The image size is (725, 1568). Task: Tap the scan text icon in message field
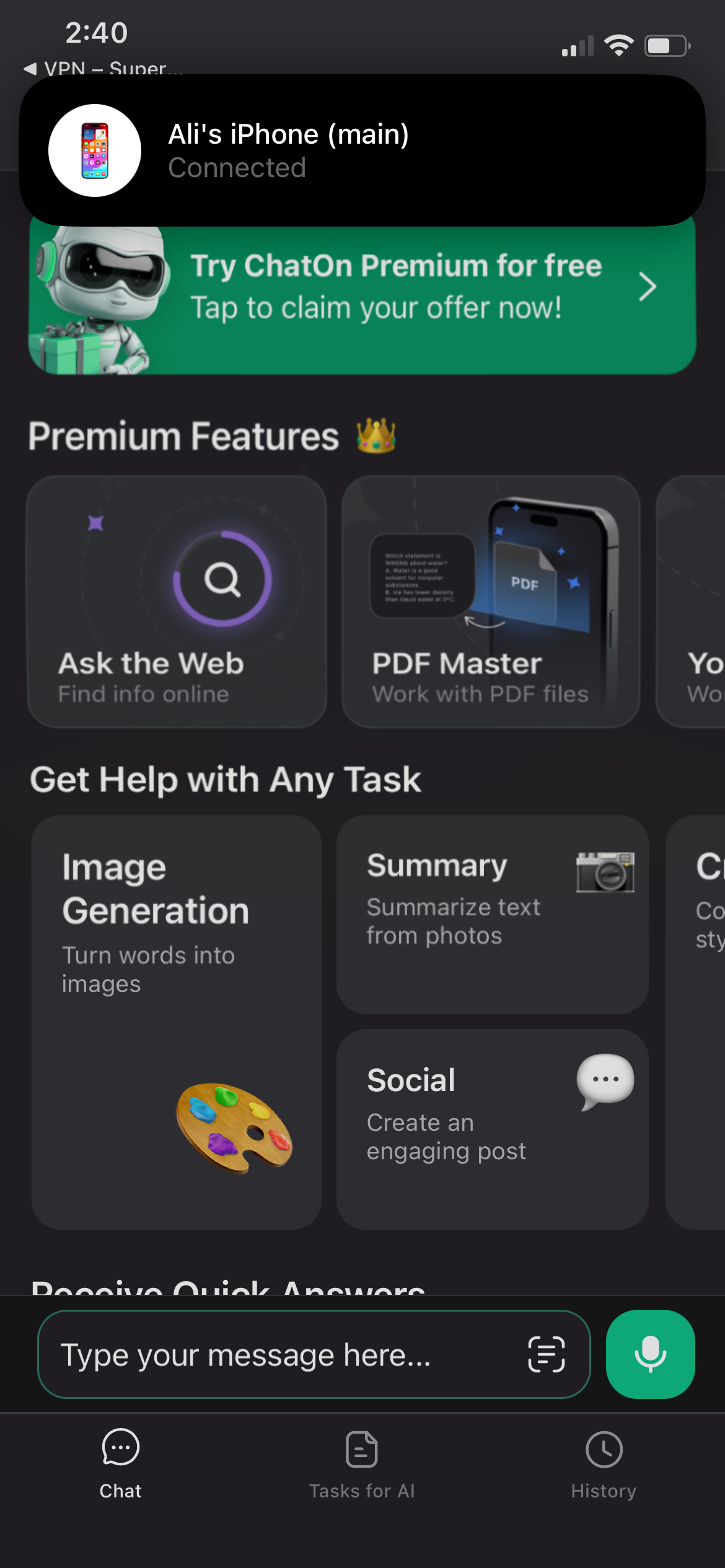click(x=546, y=1355)
